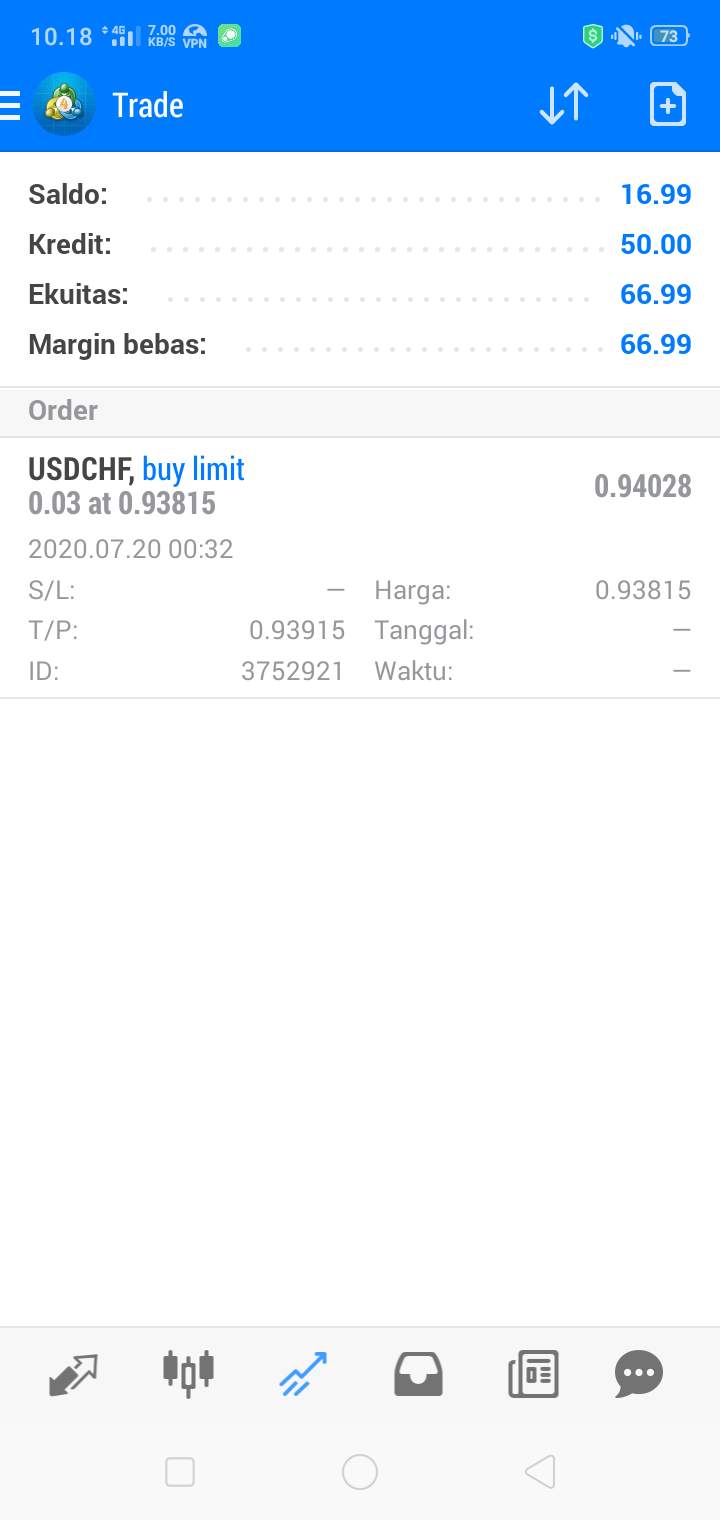
Task: Open the News tab
Action: (x=533, y=1373)
